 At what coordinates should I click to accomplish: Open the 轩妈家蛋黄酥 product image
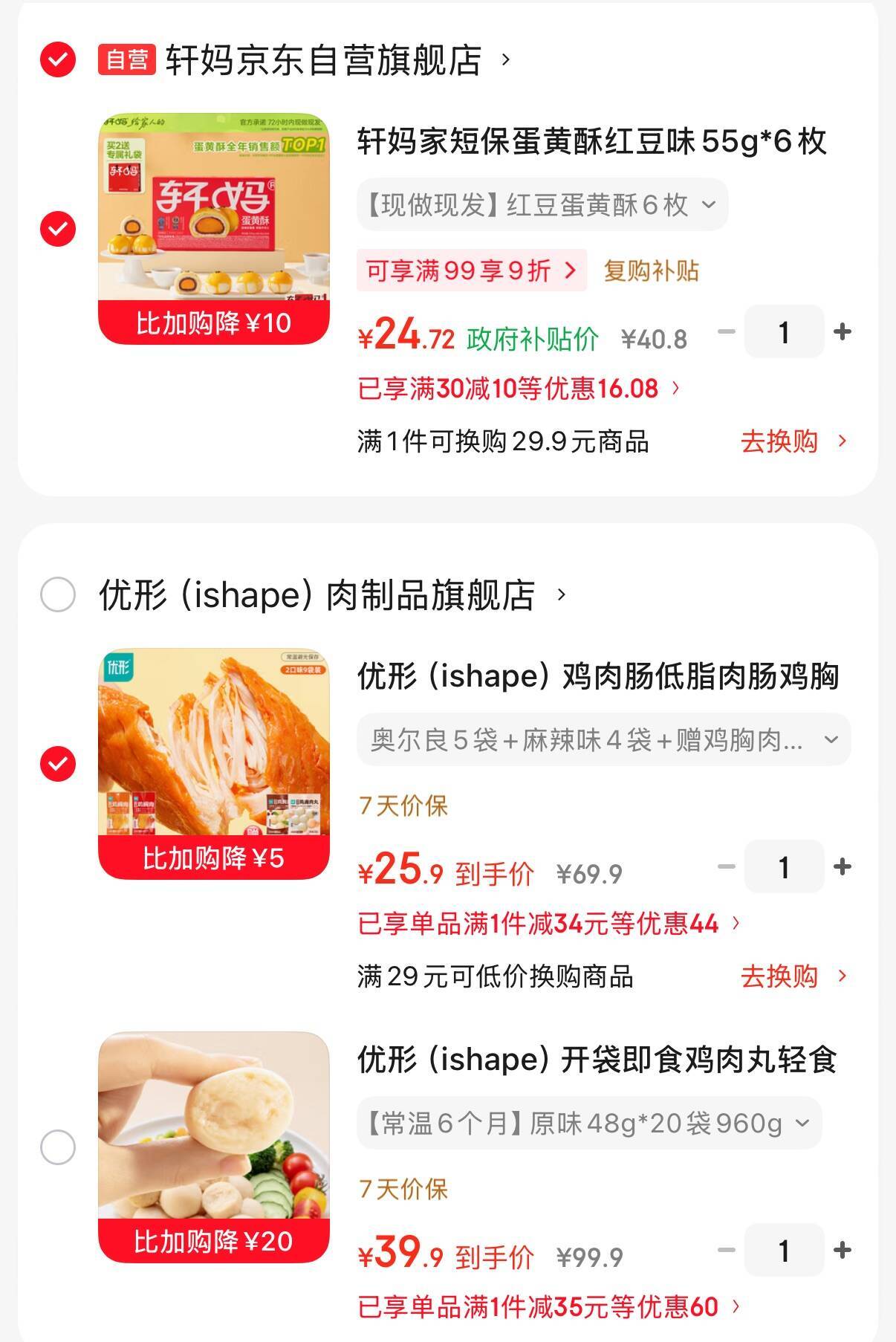tap(214, 228)
